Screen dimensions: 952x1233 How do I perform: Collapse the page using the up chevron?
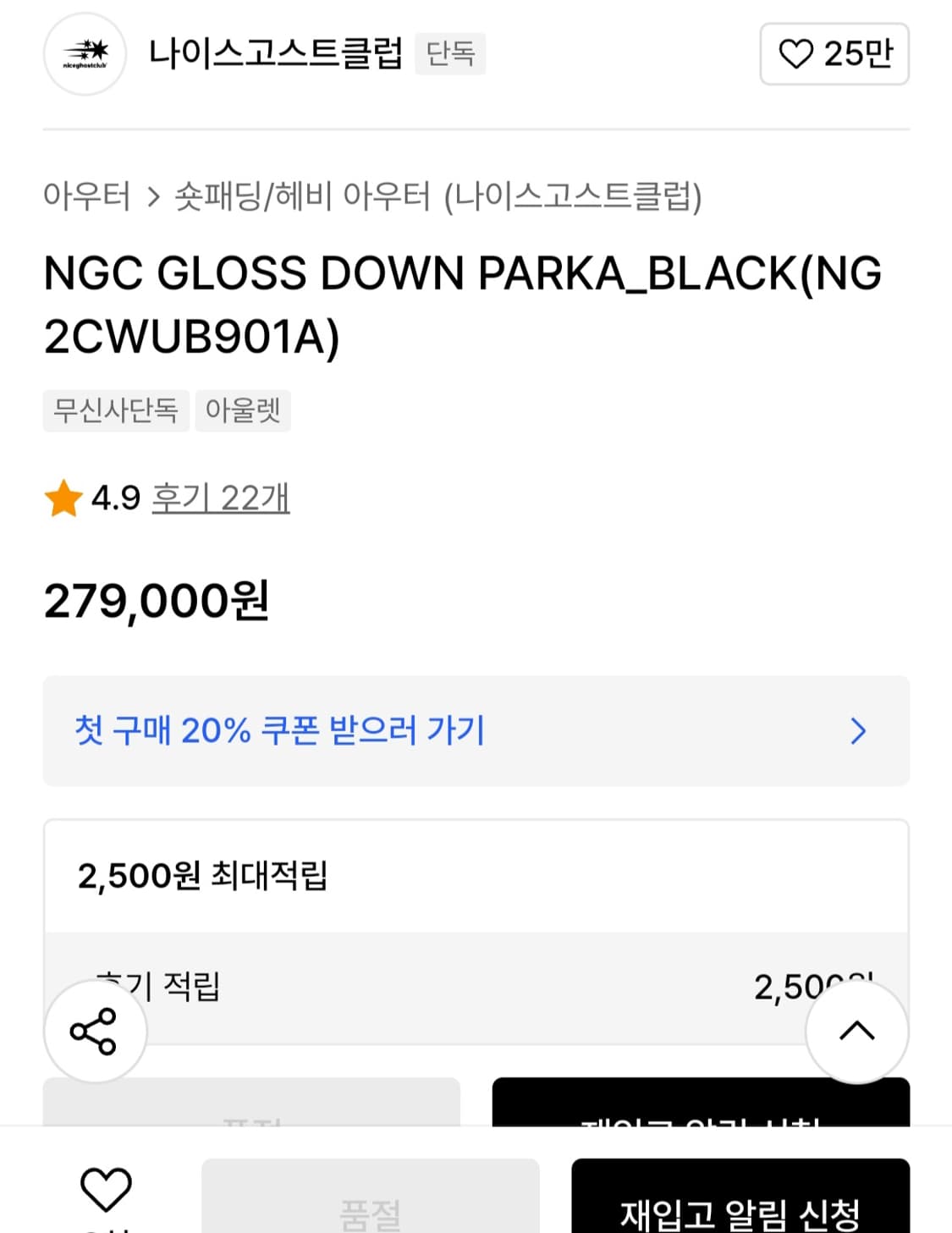point(857,1031)
